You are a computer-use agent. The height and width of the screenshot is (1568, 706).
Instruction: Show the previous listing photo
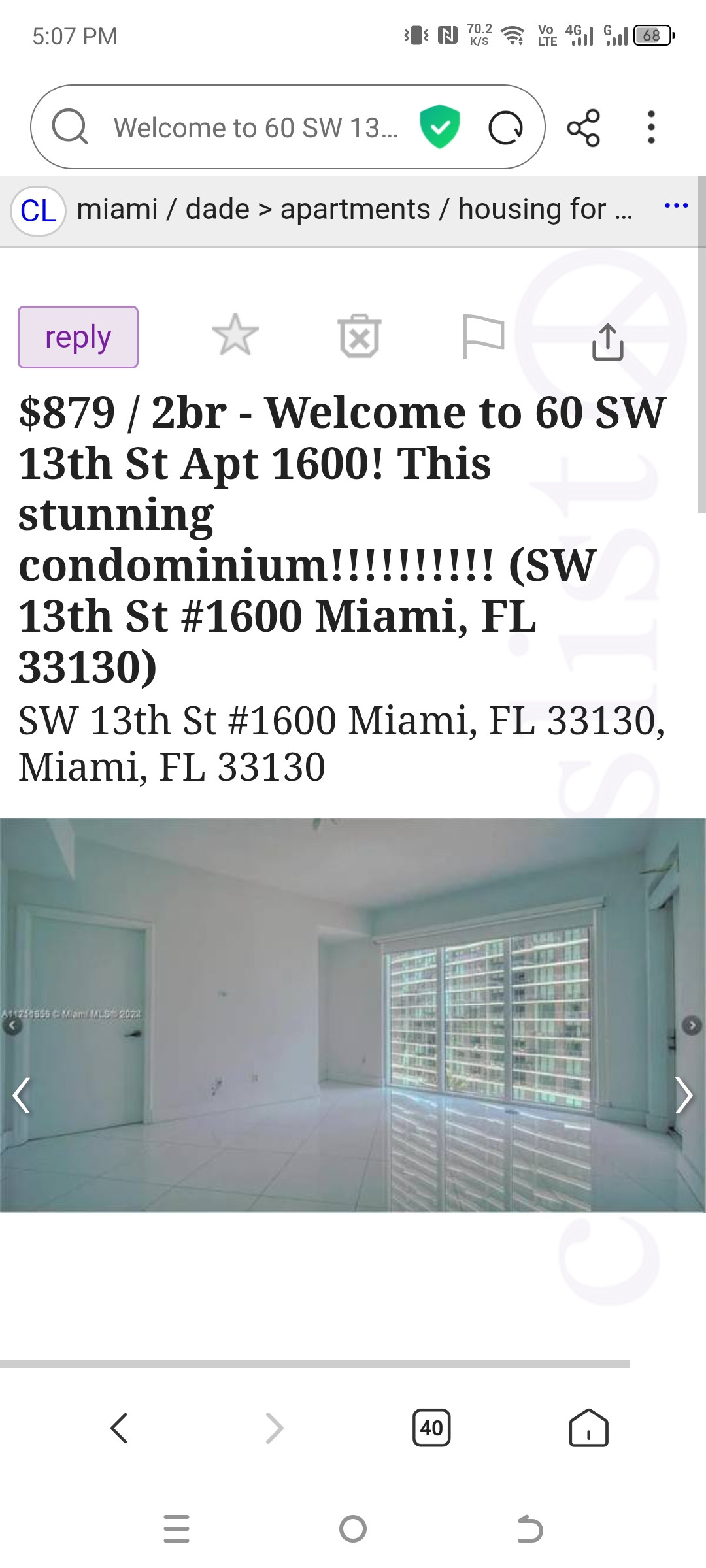[22, 1095]
